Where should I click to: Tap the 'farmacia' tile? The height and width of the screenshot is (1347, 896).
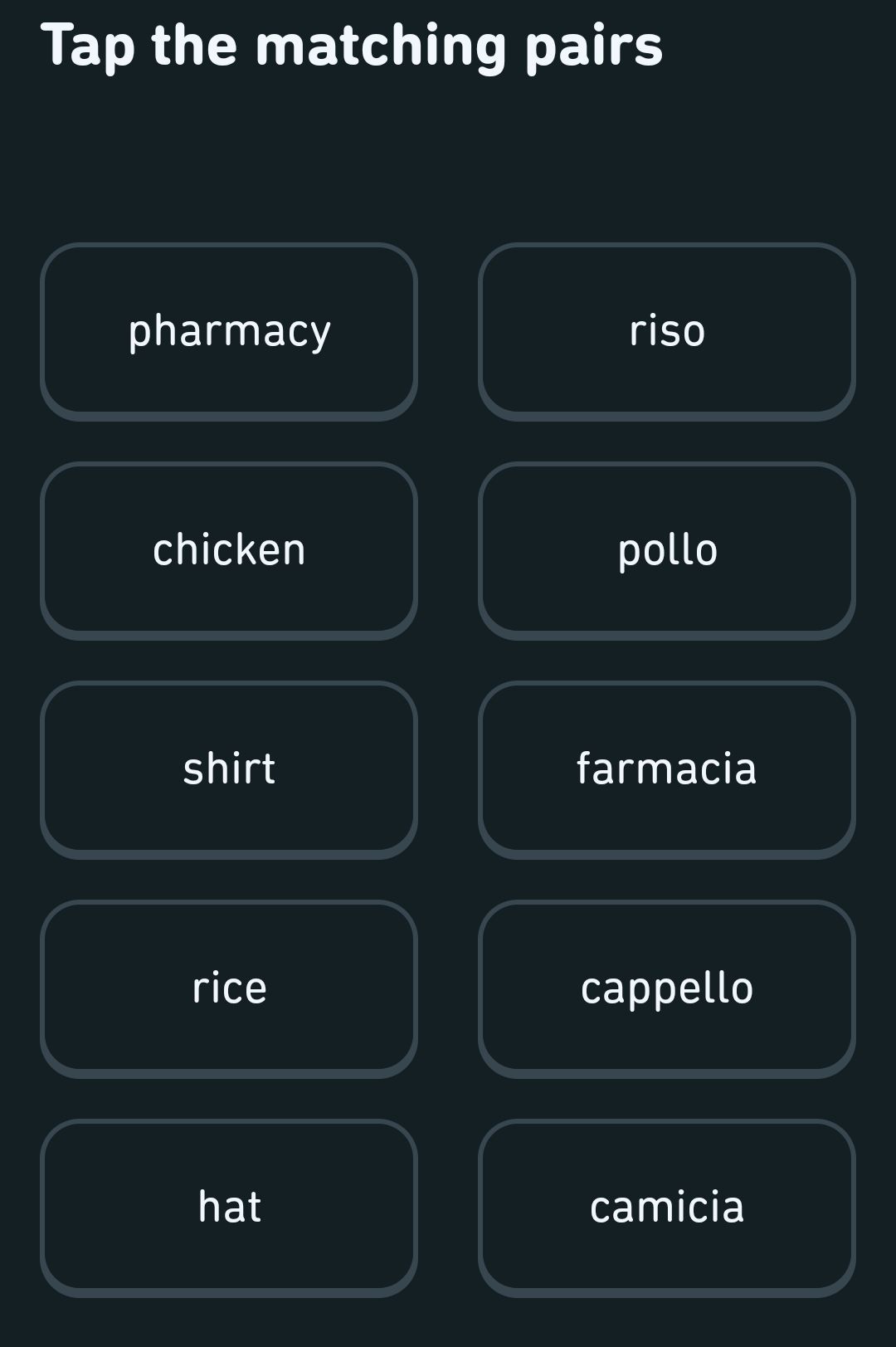[x=666, y=769]
